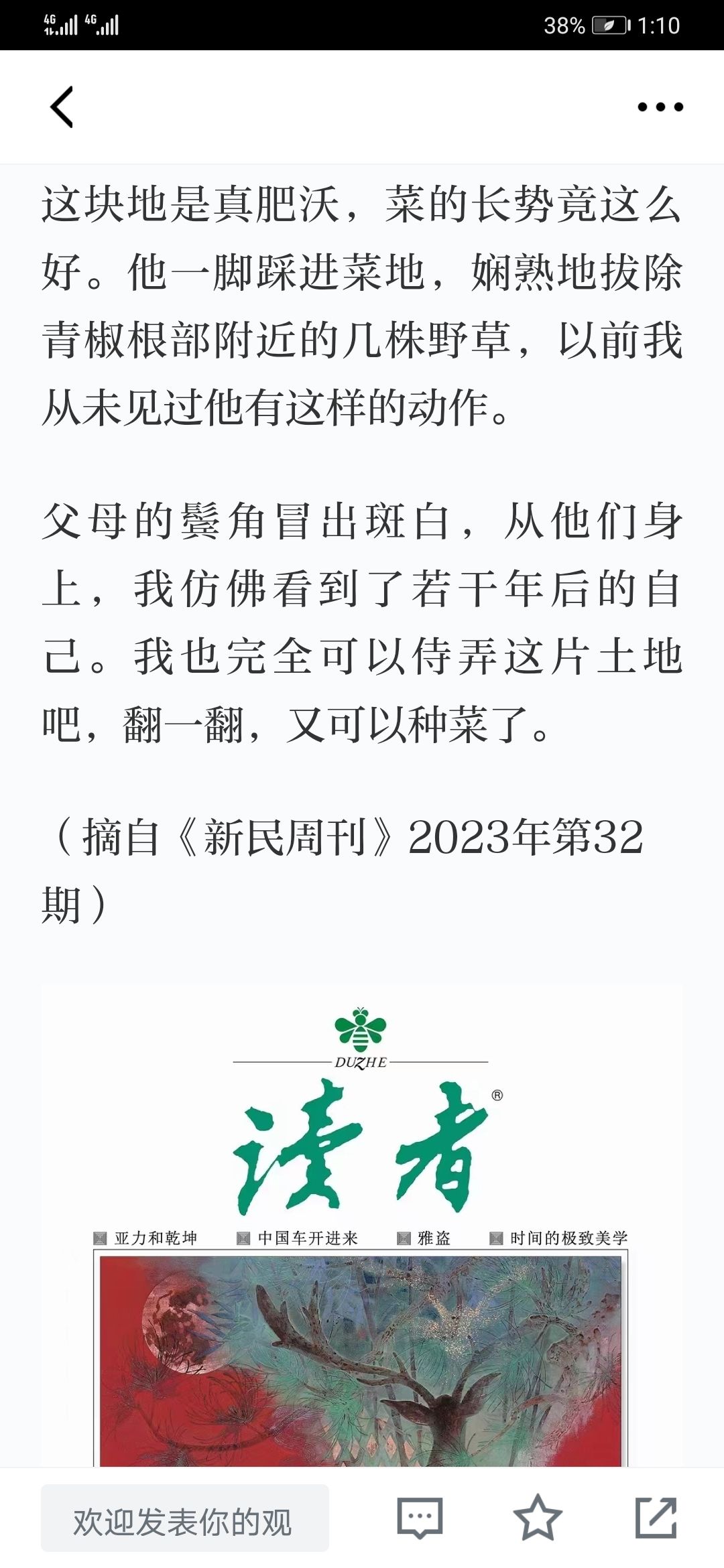724x1568 pixels.
Task: Share the article via the share icon
Action: pos(656,1518)
